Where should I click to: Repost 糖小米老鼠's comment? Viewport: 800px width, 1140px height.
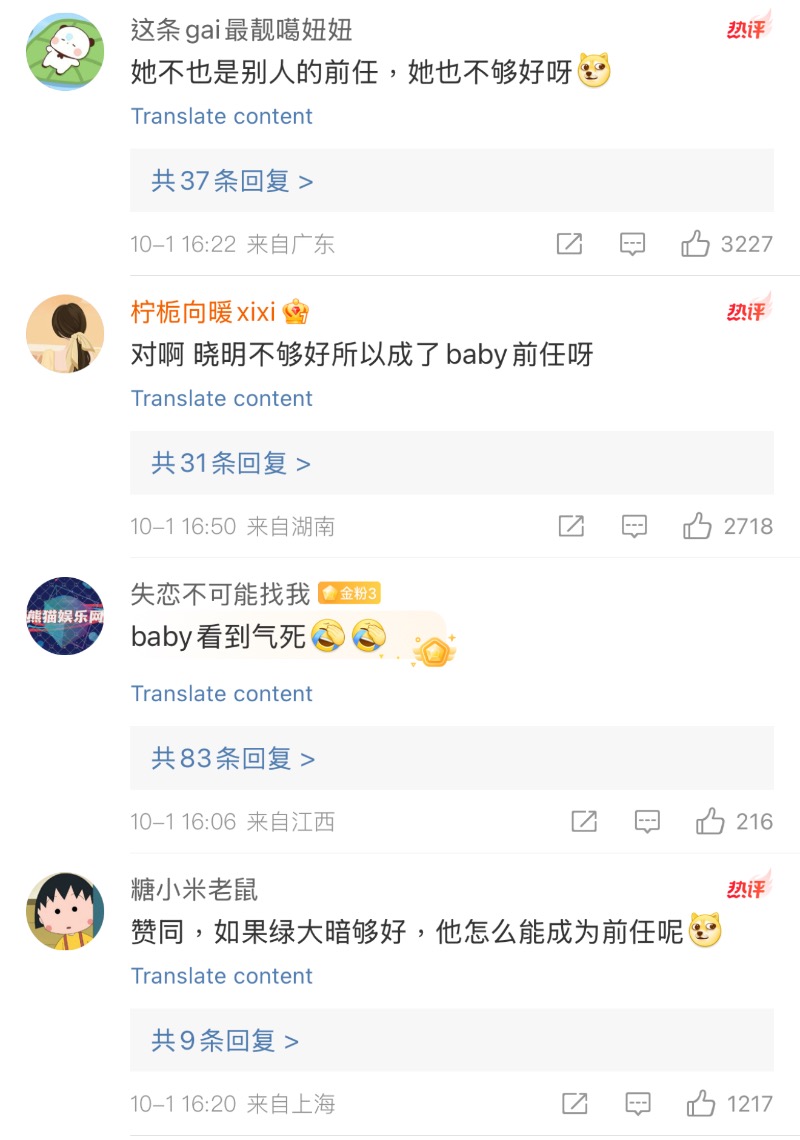point(574,1104)
